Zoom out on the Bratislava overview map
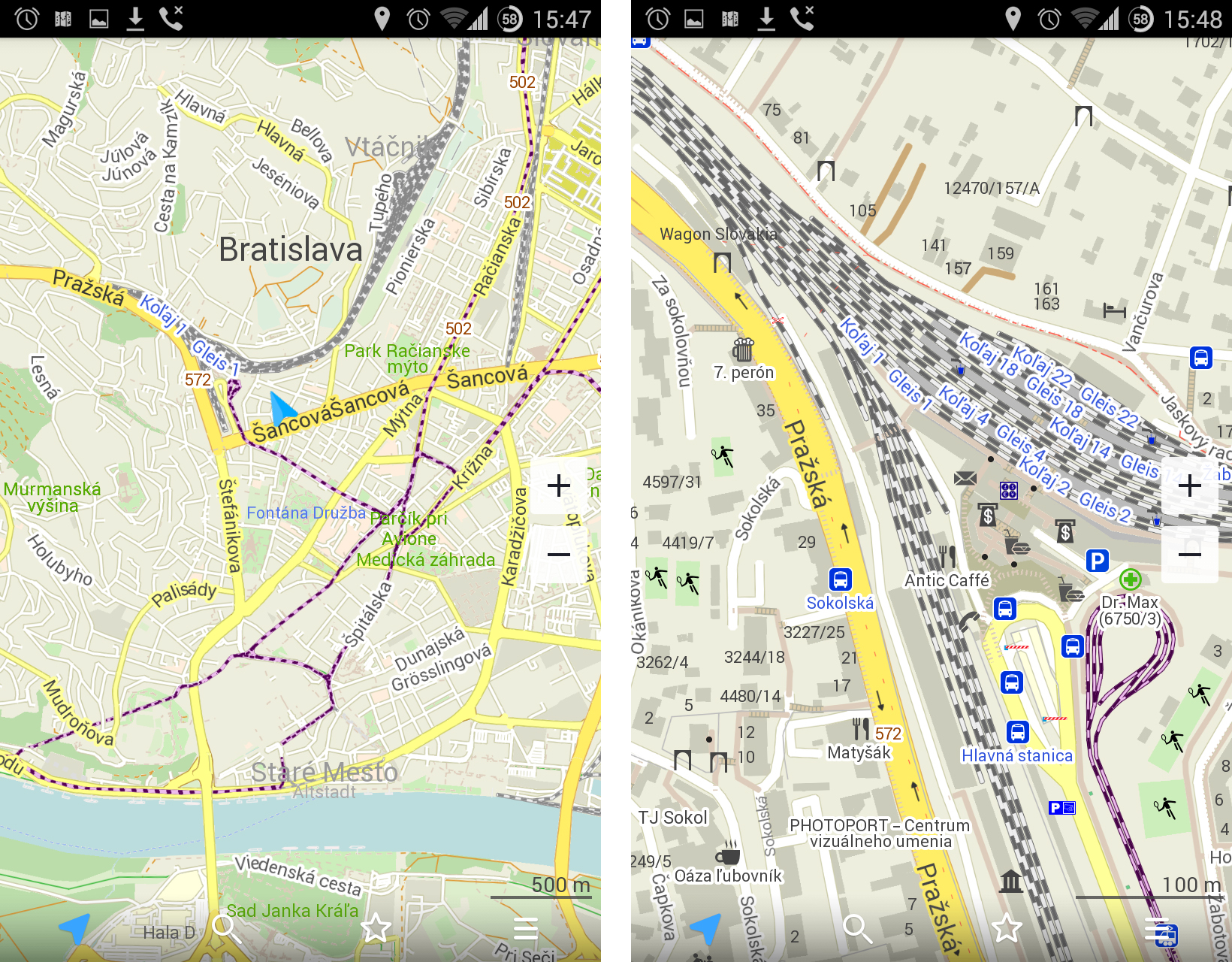The height and width of the screenshot is (962, 1232). (x=559, y=555)
